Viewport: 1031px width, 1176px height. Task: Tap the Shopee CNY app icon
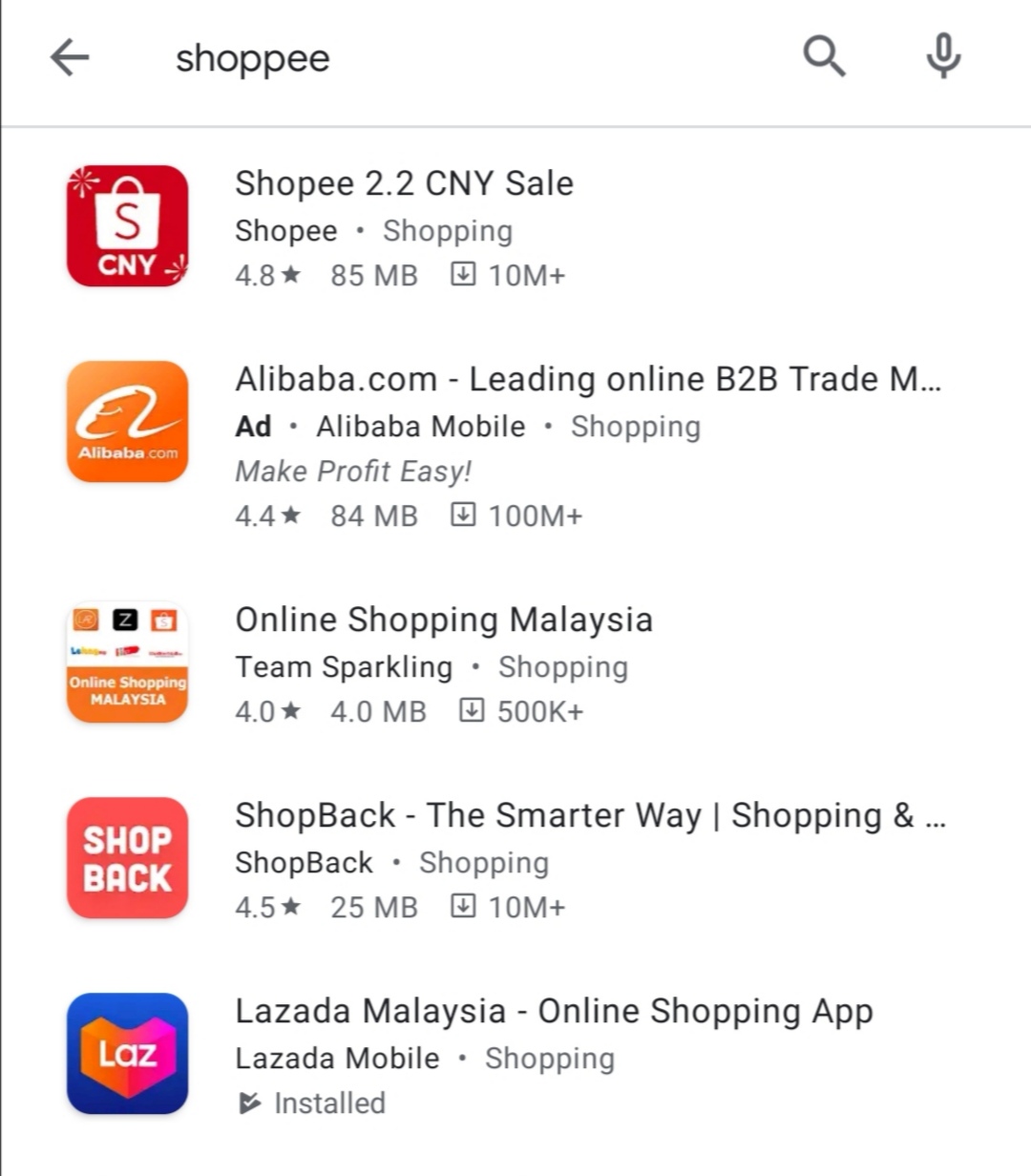[x=126, y=224]
